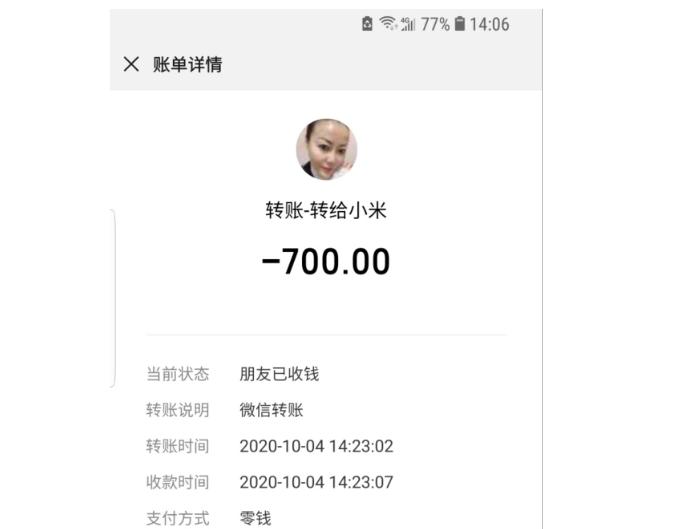Close the 账单详情 page
The height and width of the screenshot is (529, 683).
pos(131,65)
